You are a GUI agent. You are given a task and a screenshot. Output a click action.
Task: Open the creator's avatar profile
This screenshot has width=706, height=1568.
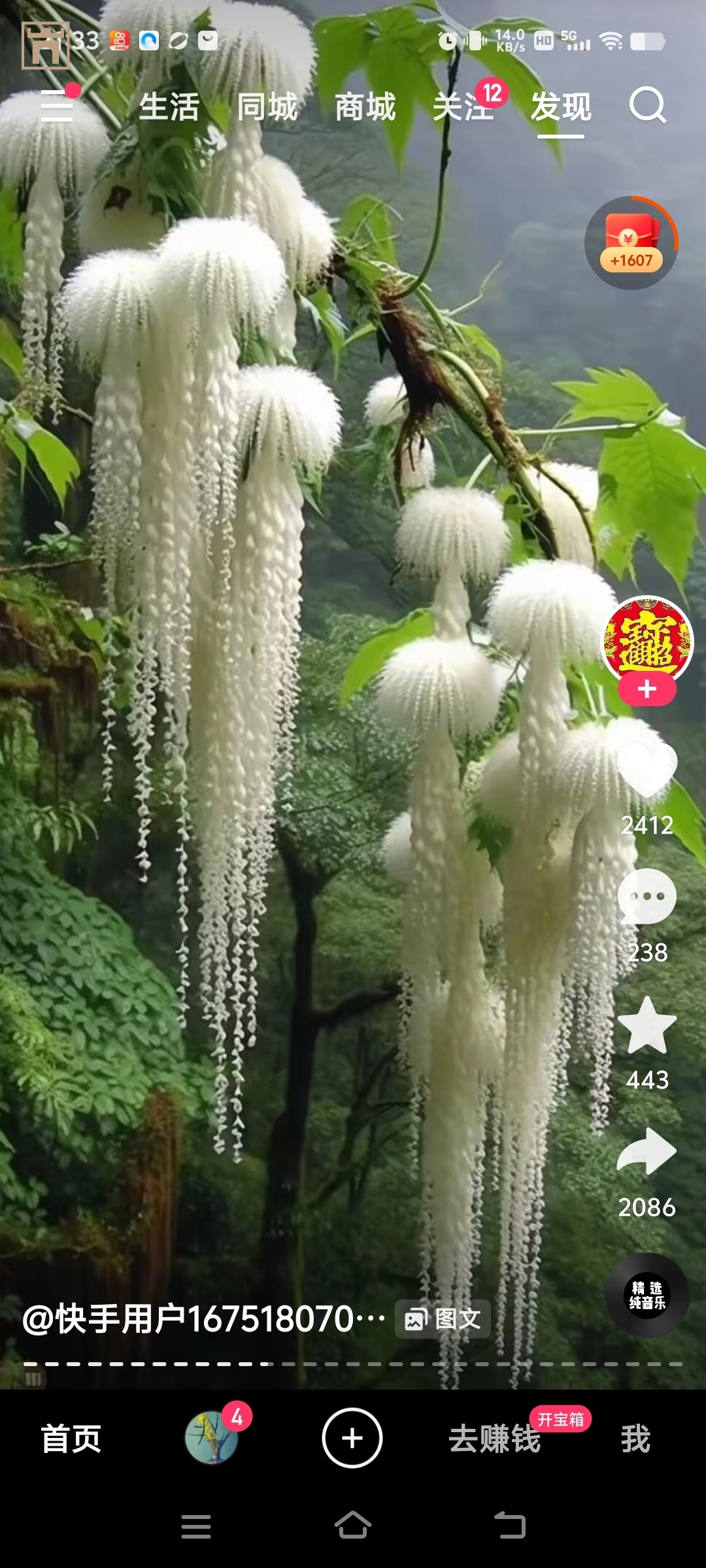pyautogui.click(x=647, y=640)
